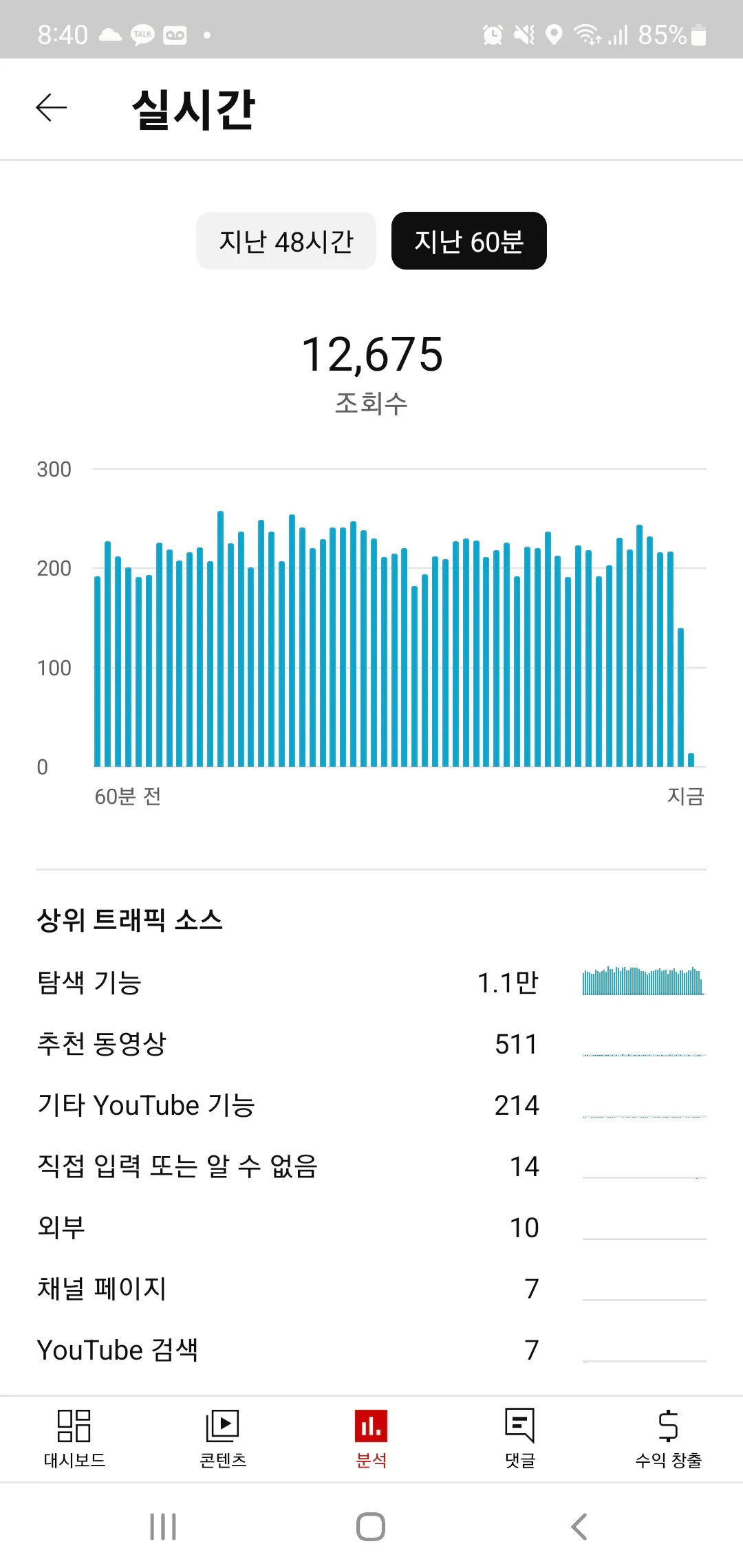Tap the back arrow next to 실시간 title
The height and width of the screenshot is (1568, 743).
tap(50, 107)
